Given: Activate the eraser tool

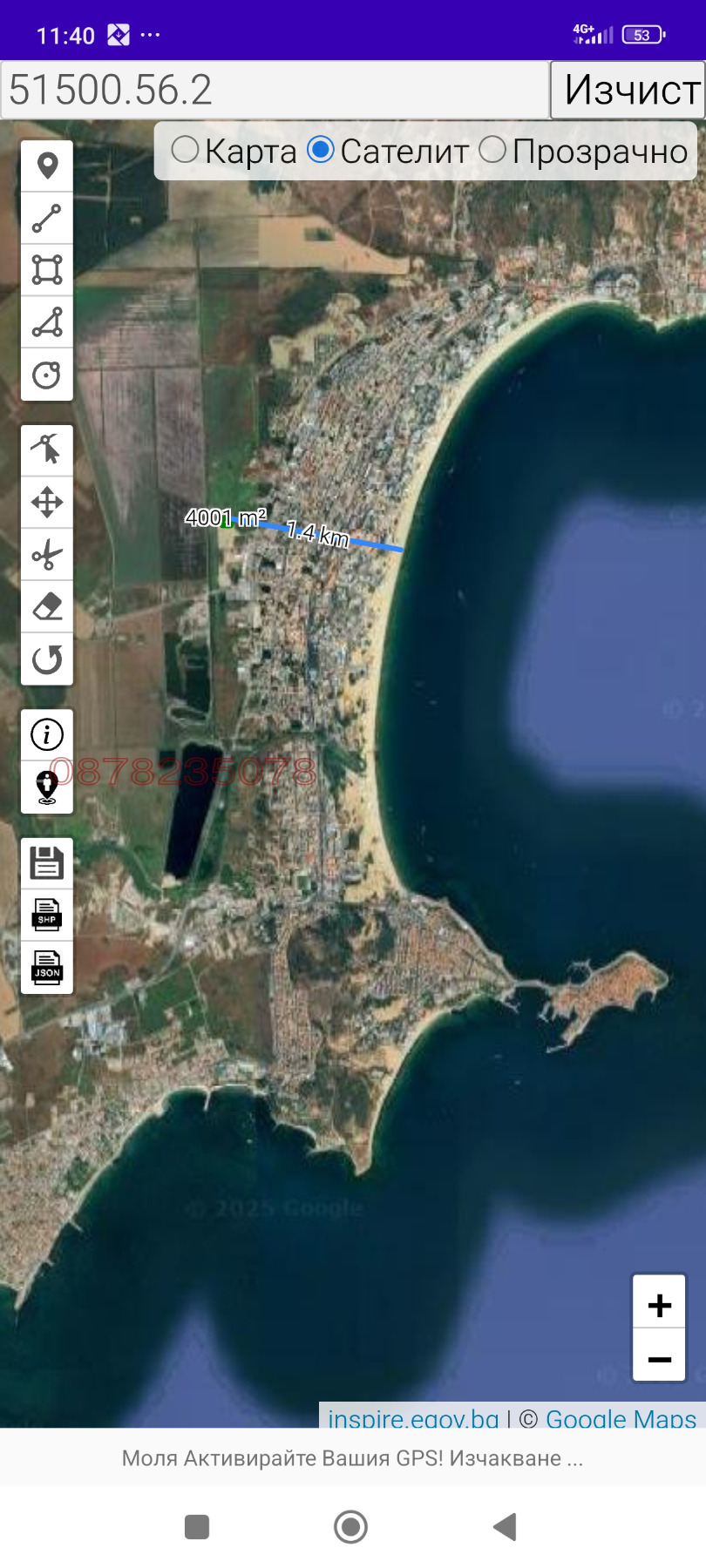Looking at the screenshot, I should click(47, 607).
